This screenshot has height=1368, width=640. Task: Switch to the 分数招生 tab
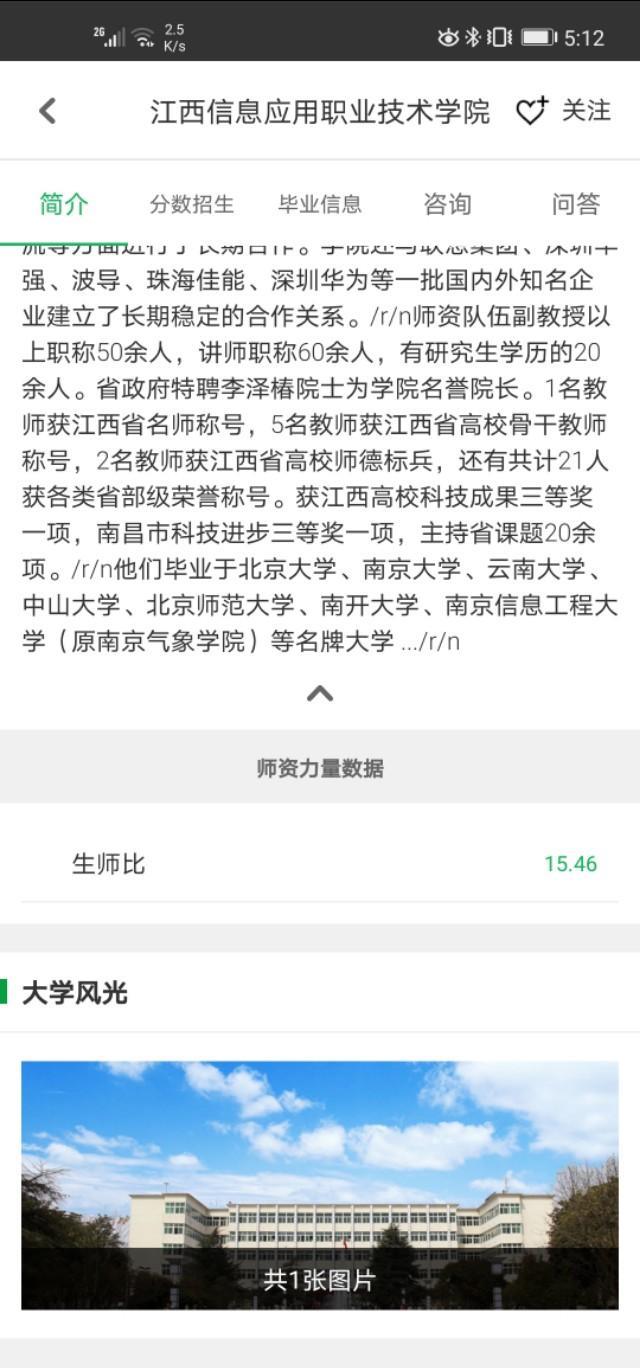click(192, 204)
